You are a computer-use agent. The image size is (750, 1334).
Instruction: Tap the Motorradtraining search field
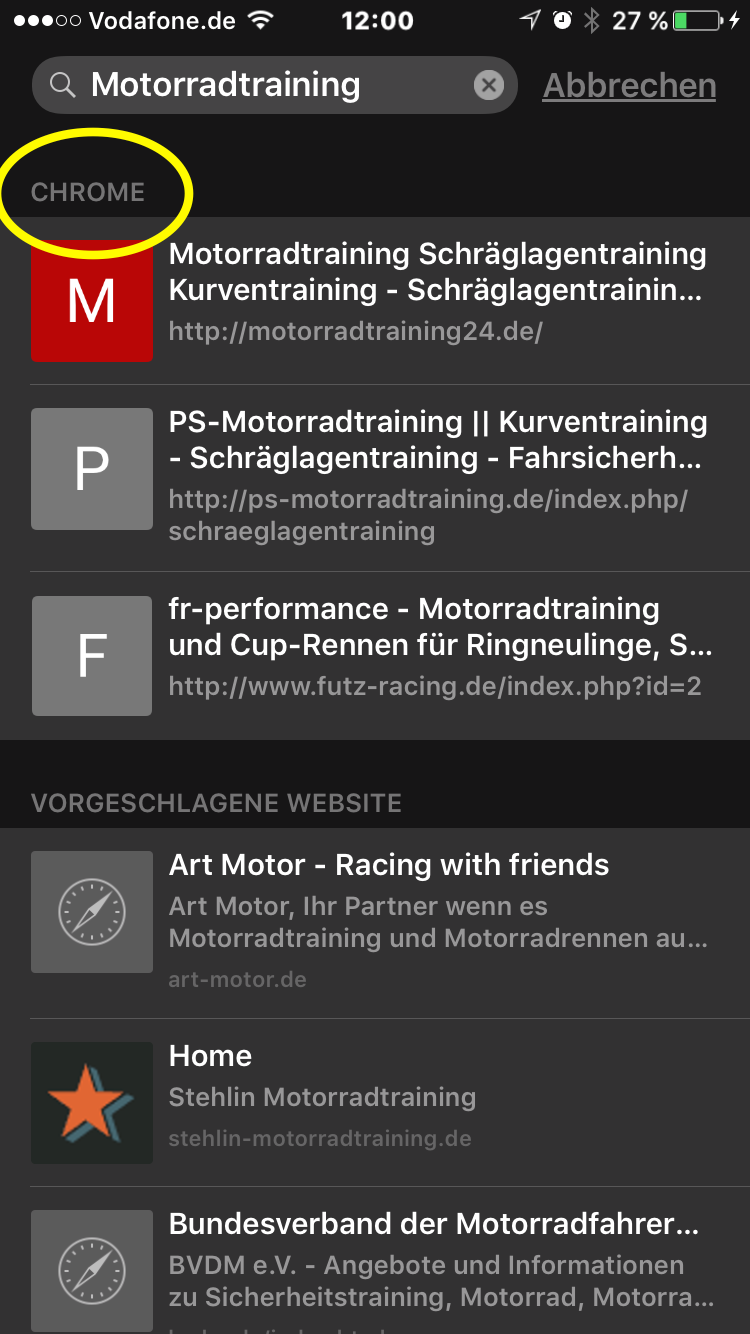(x=275, y=85)
